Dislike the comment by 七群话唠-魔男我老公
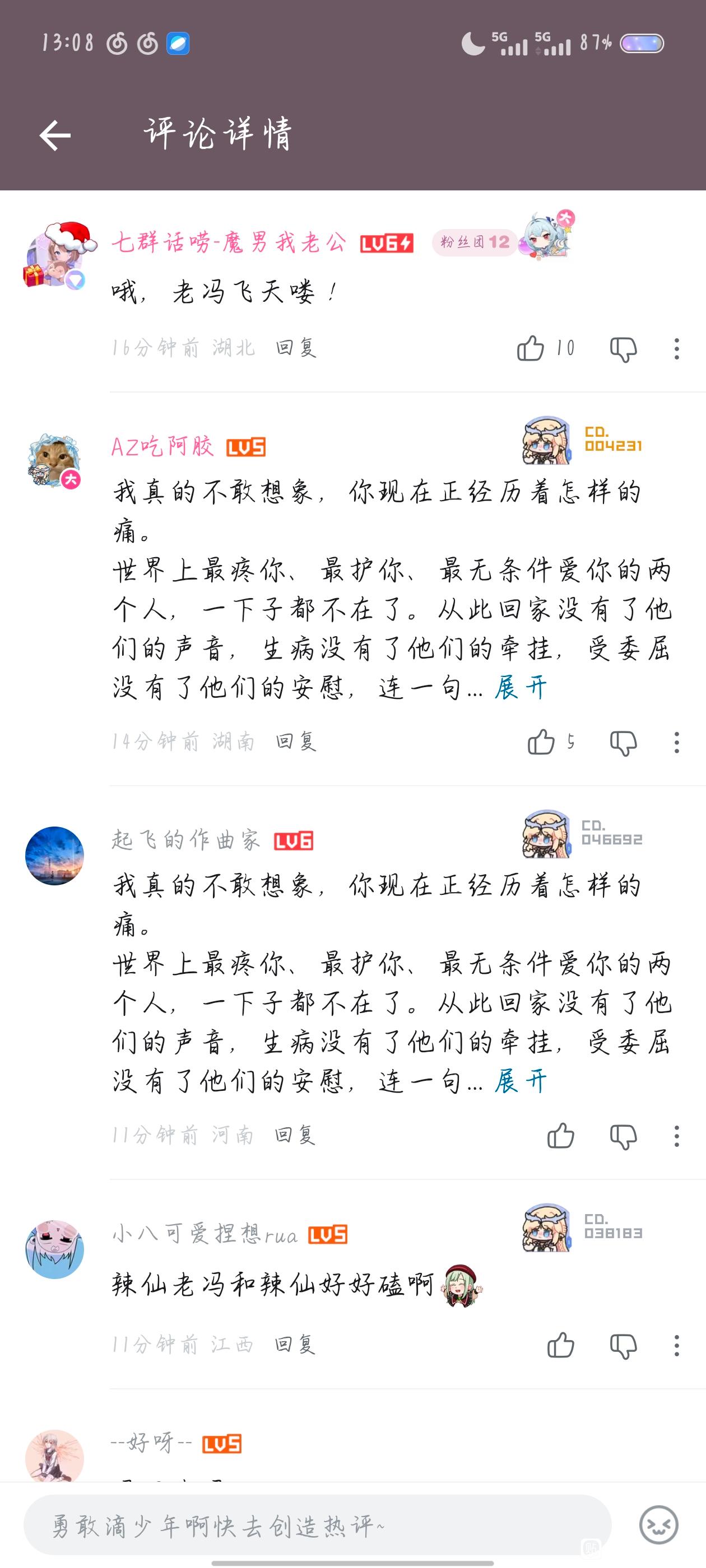 (x=623, y=349)
